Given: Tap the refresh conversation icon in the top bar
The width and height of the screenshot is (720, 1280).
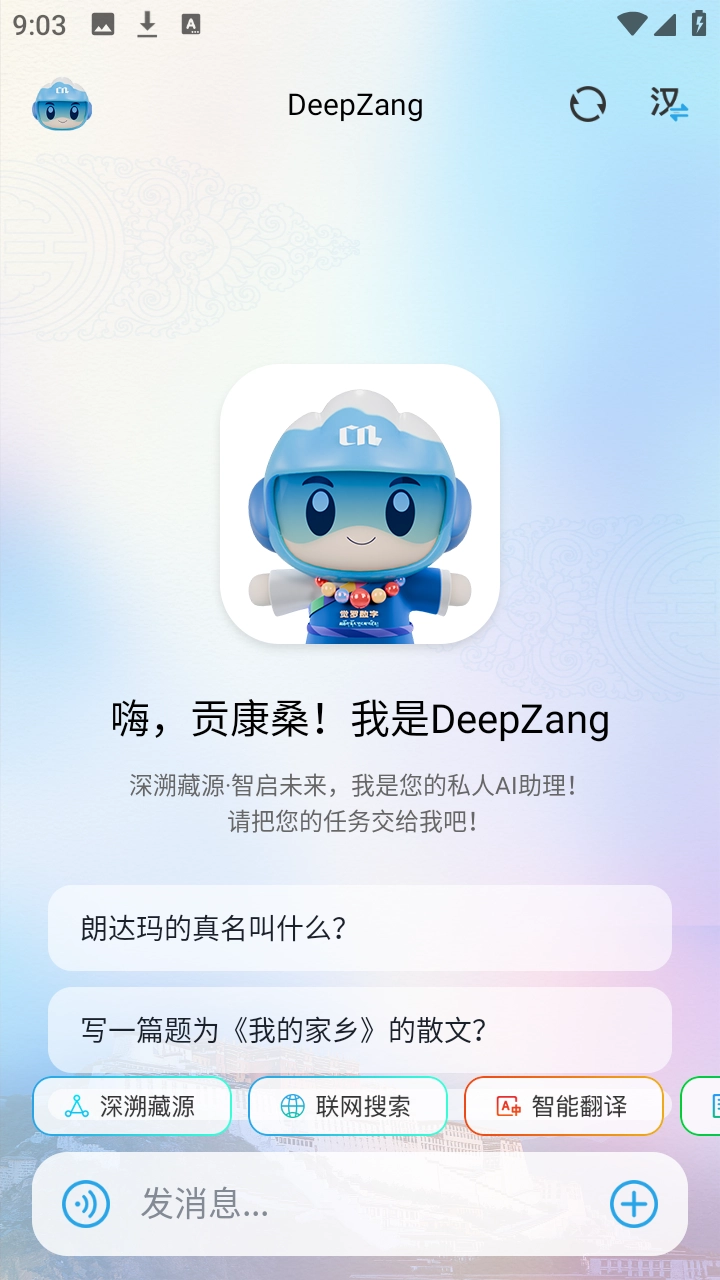Looking at the screenshot, I should [x=588, y=104].
